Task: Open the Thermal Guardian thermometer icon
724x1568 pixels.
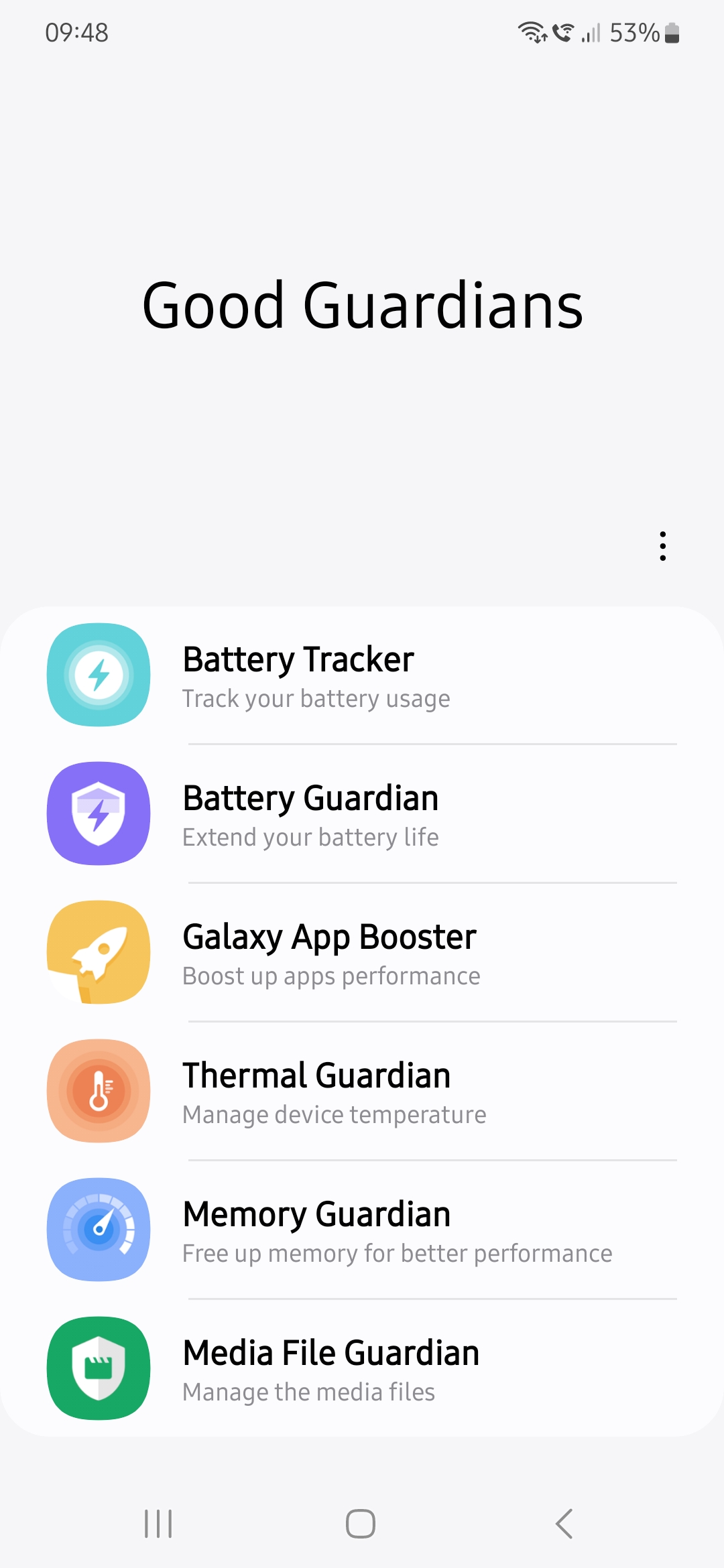Action: pos(98,1090)
